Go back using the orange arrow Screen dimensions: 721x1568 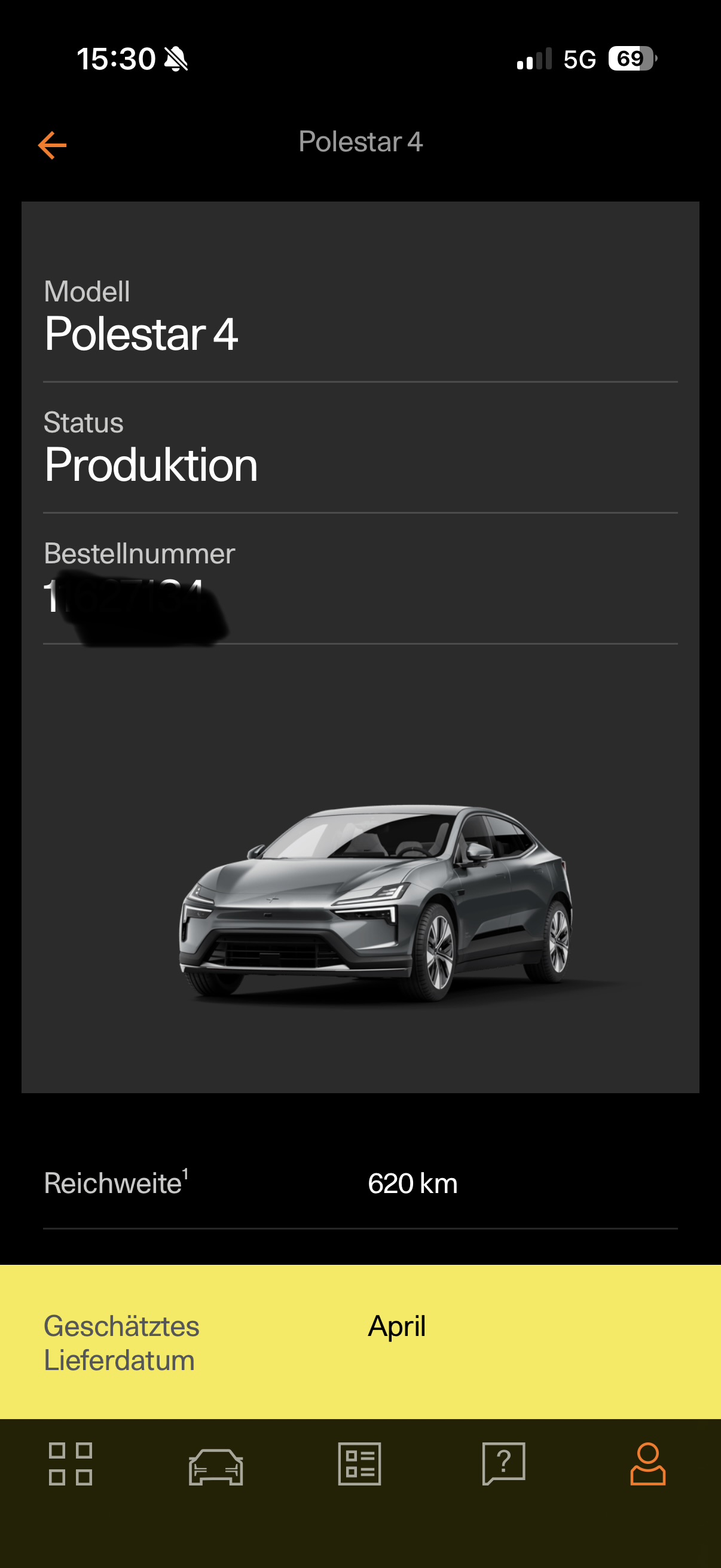click(x=53, y=145)
